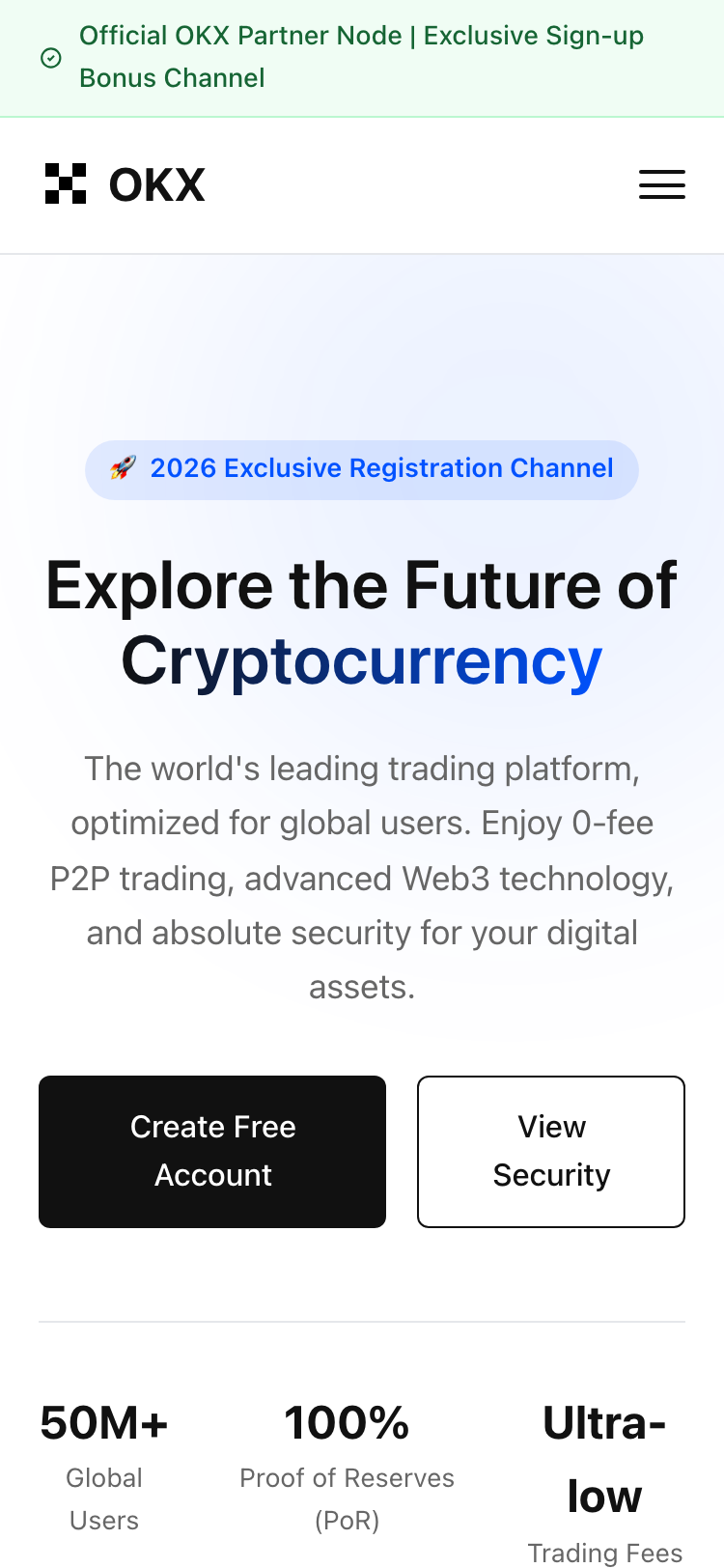
Task: Open the menu via the three-line icon
Action: coord(661,184)
